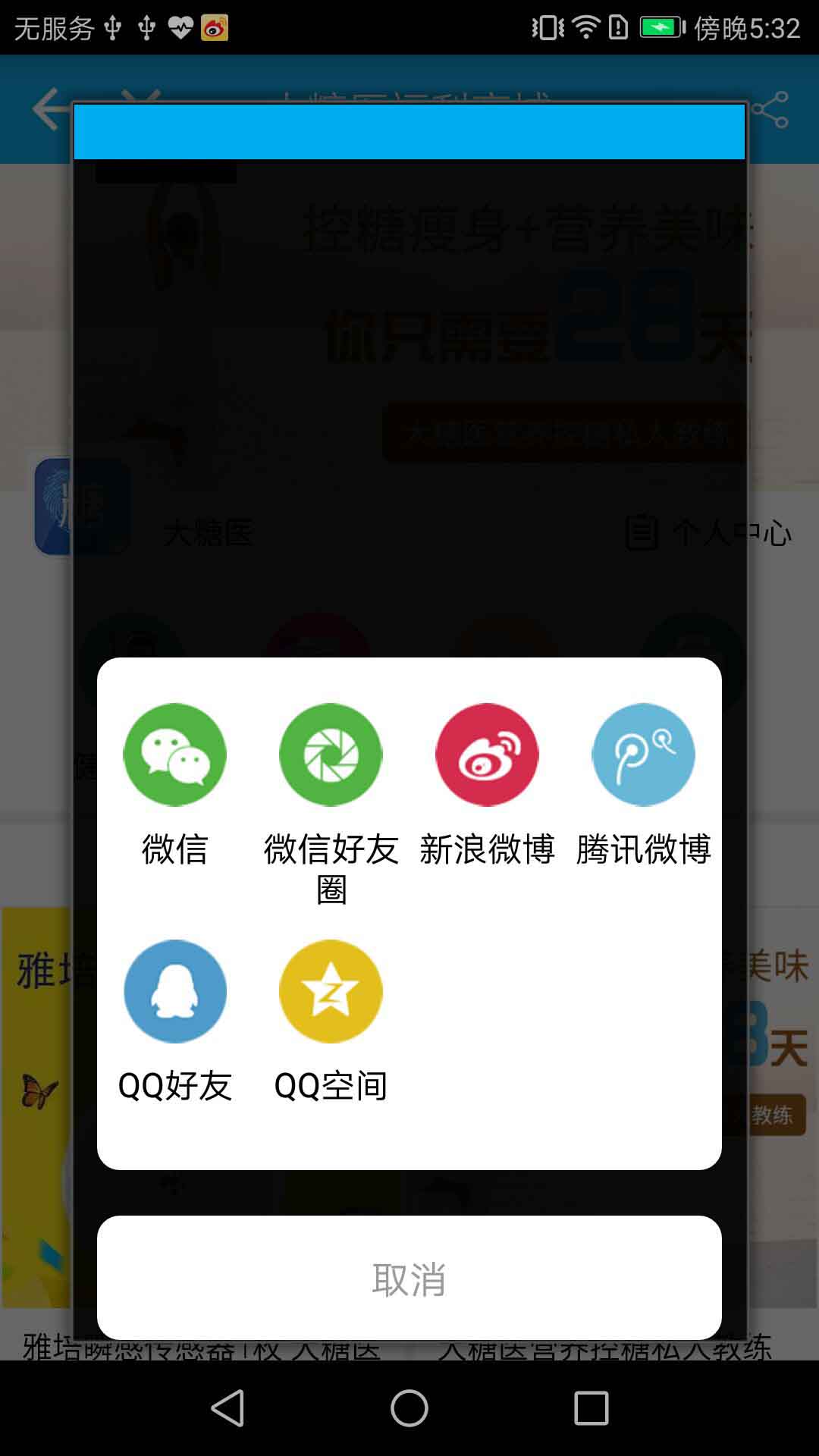This screenshot has height=1456, width=819.
Task: Share to 微信 (WeChat)
Action: pyautogui.click(x=174, y=755)
